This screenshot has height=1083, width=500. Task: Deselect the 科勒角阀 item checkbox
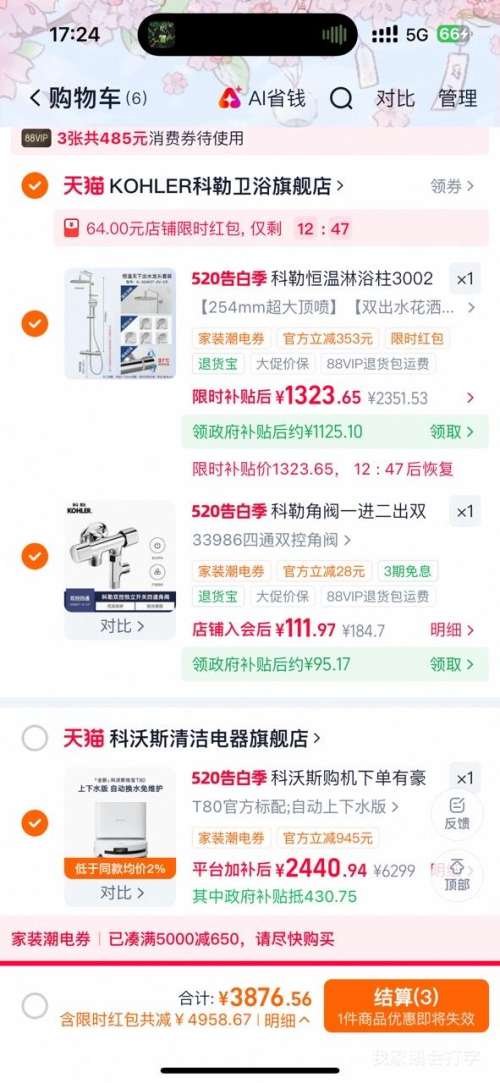pos(35,556)
